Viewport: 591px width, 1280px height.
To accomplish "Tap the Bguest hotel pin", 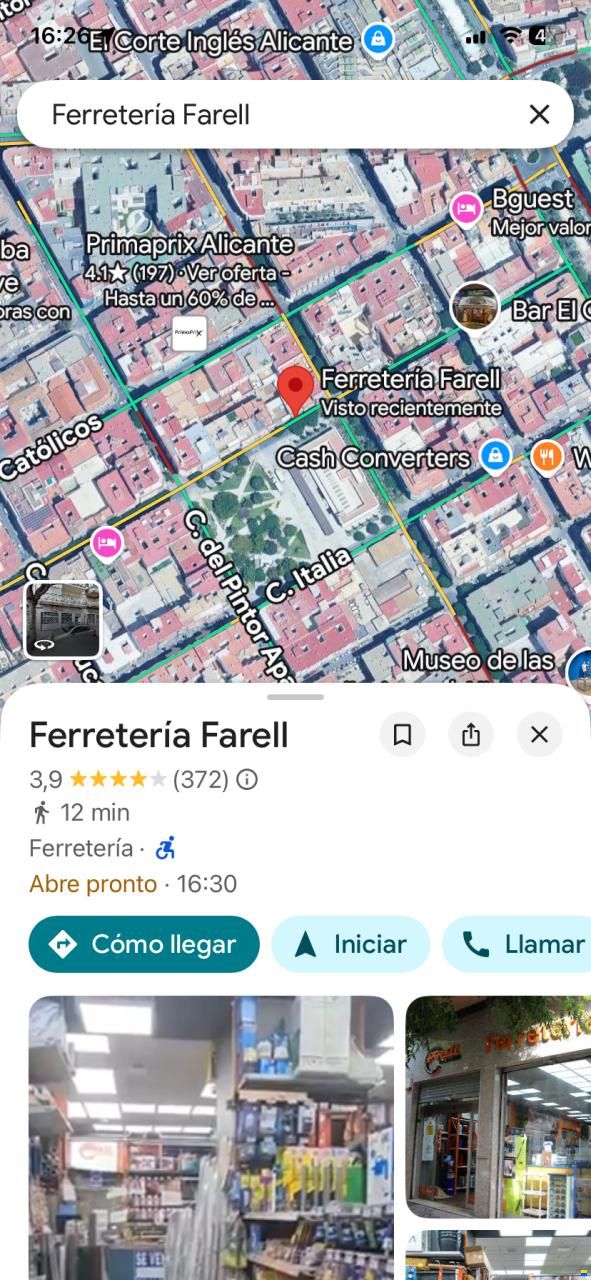I will (x=466, y=209).
